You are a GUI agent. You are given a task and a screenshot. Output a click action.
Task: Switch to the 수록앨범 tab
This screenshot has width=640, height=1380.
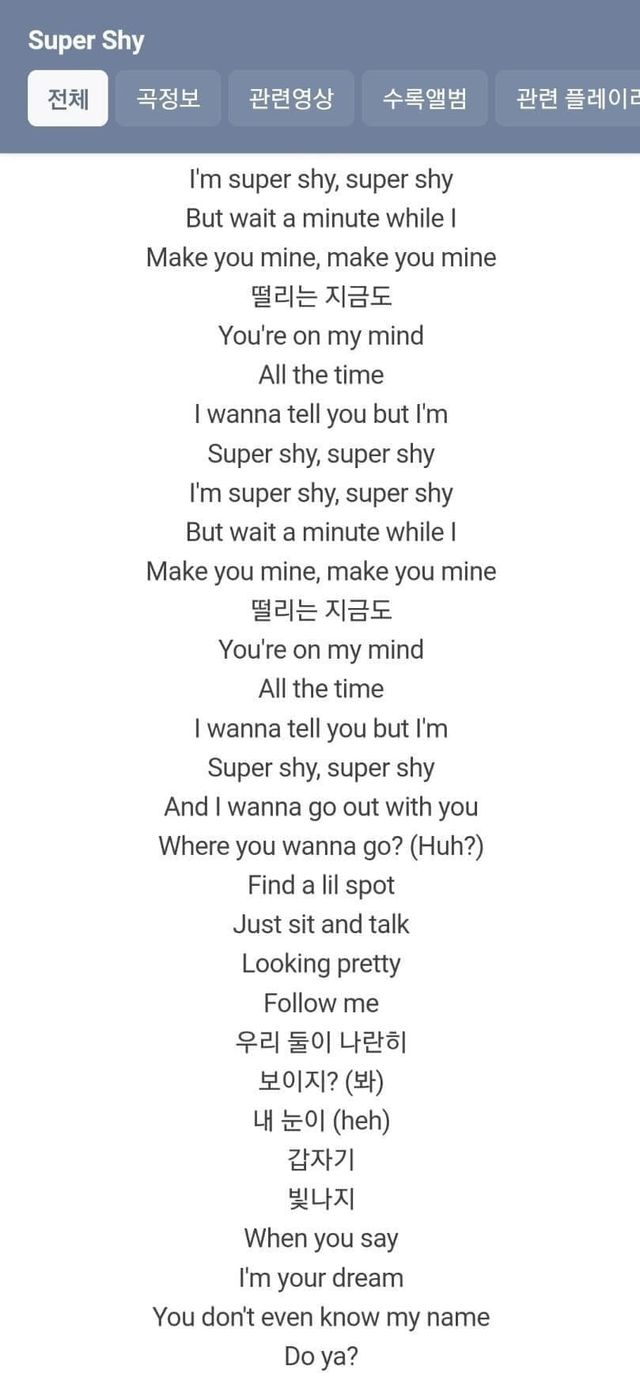click(x=424, y=98)
